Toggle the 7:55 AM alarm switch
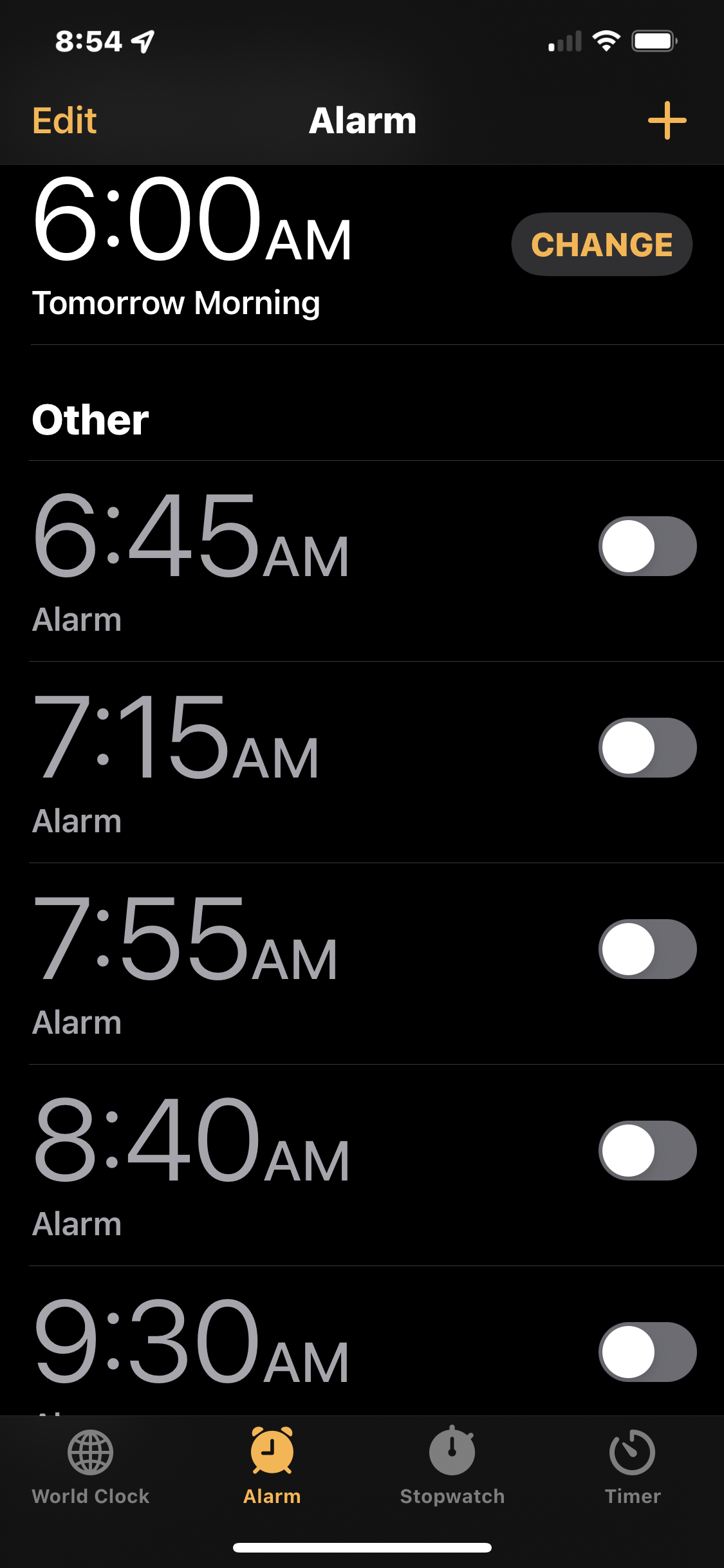Viewport: 724px width, 1568px height. tap(647, 949)
